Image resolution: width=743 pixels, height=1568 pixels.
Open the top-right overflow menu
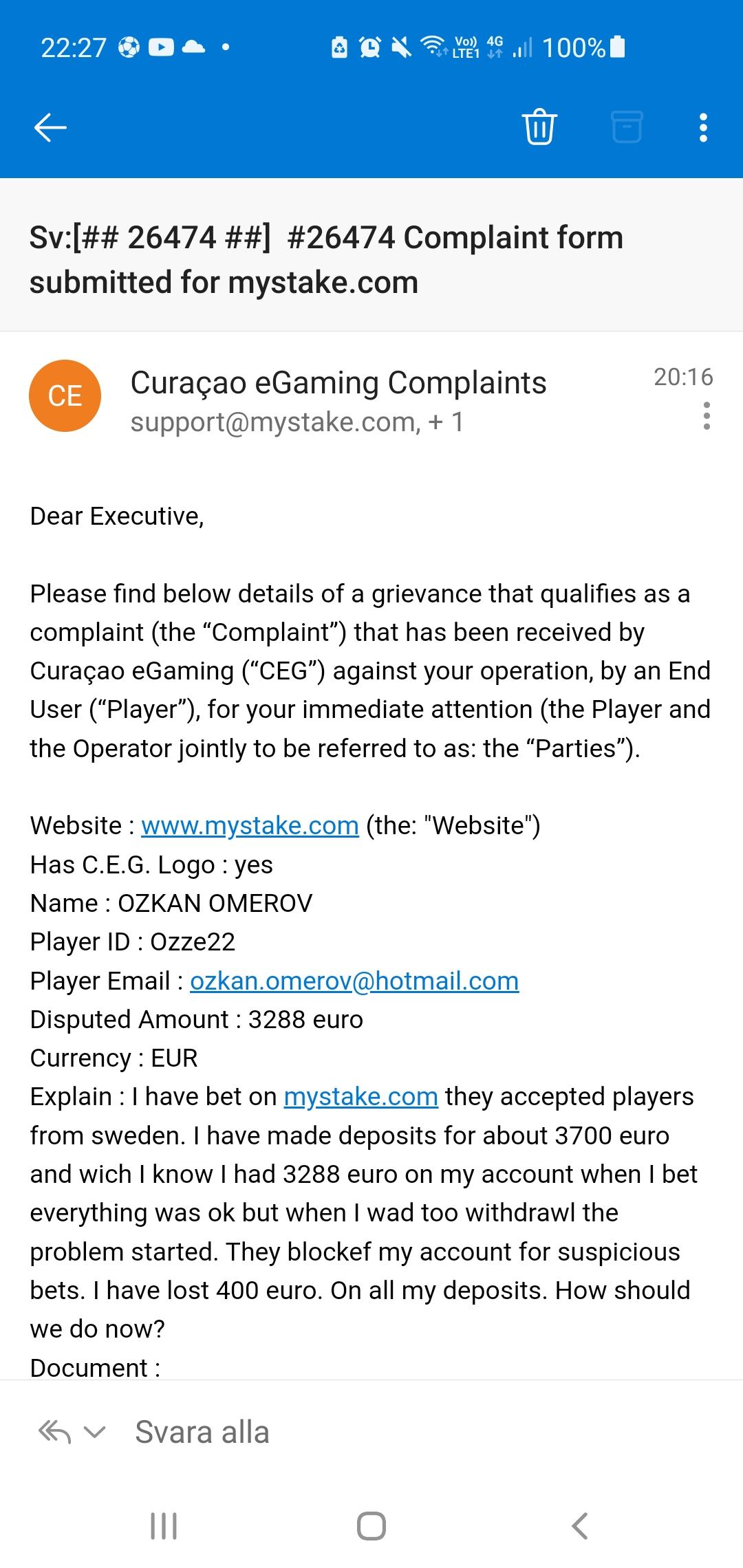tap(703, 128)
